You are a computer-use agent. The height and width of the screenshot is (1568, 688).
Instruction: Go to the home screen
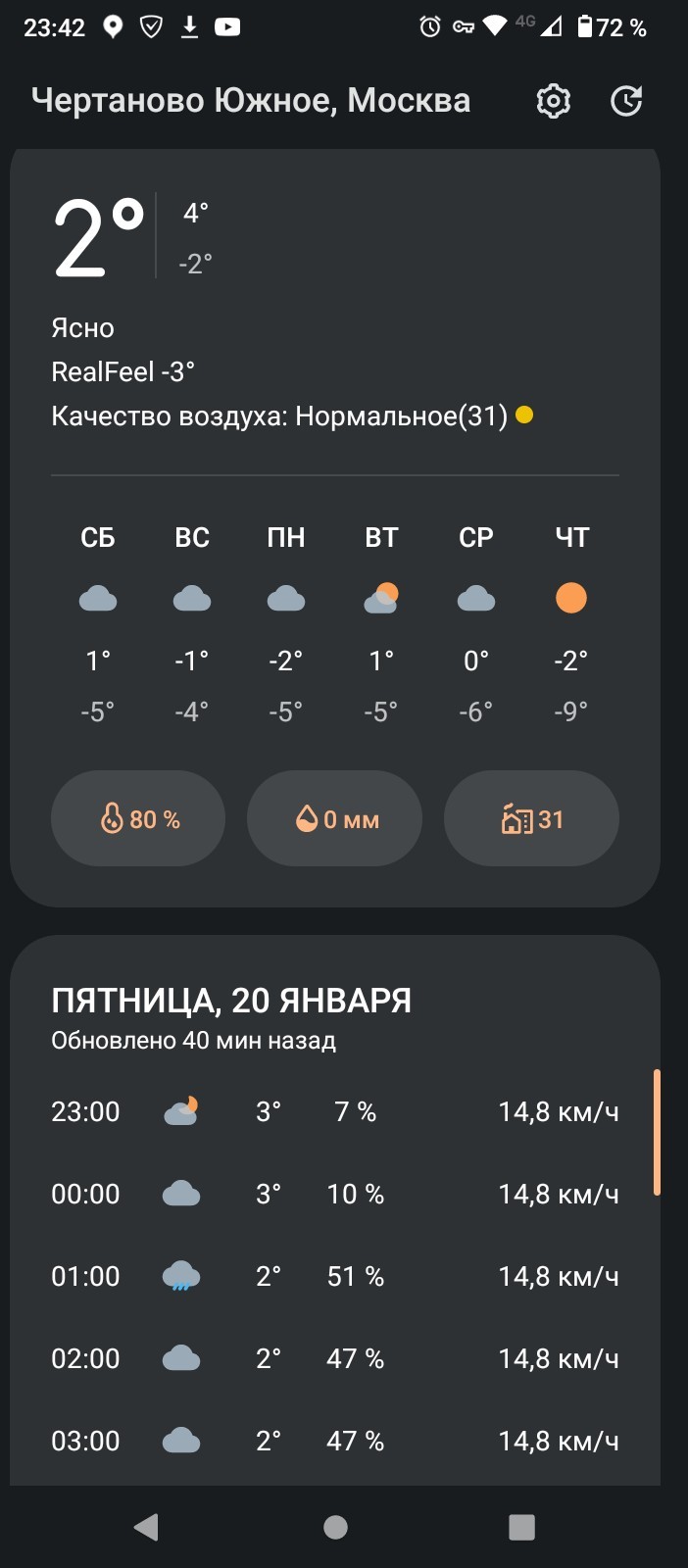pyautogui.click(x=335, y=1527)
